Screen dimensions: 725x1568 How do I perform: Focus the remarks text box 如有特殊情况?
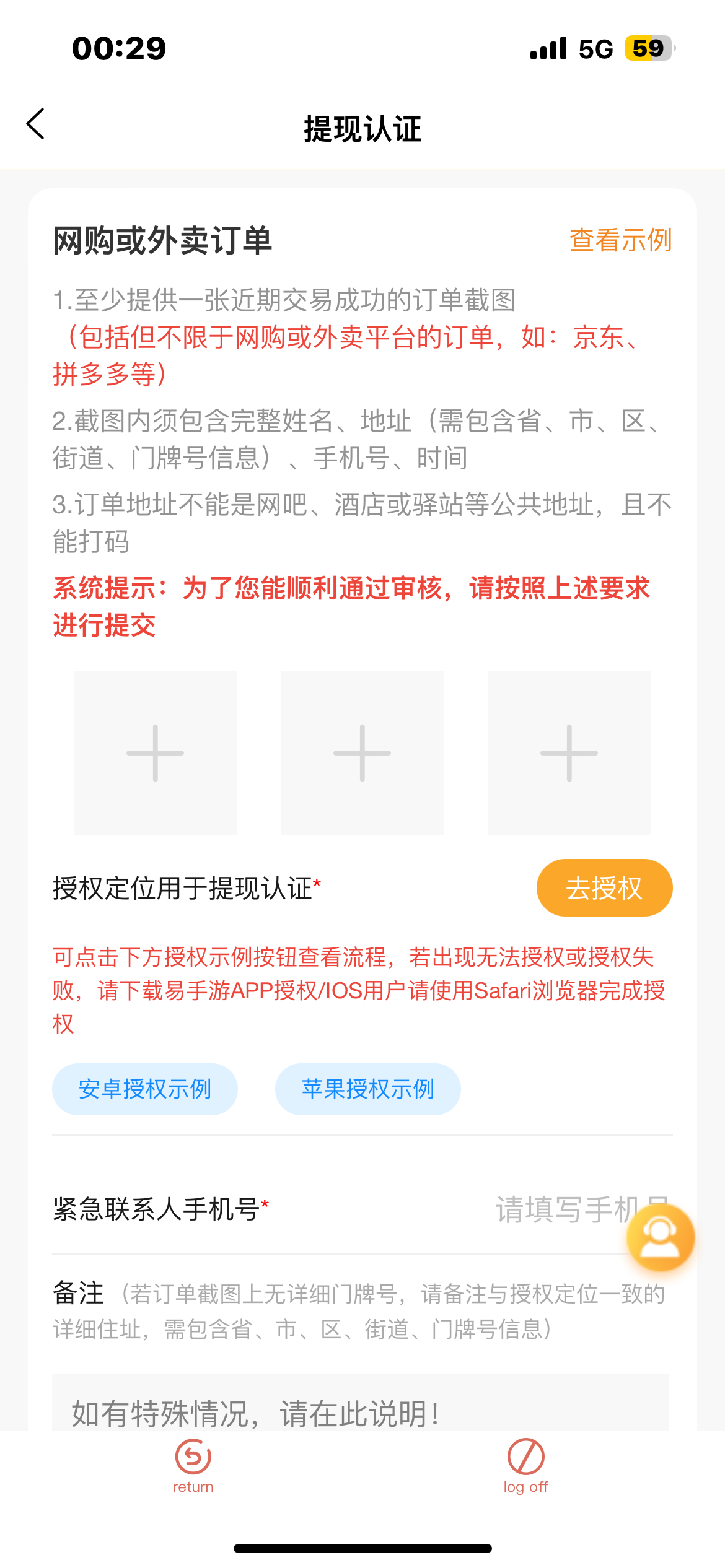359,1406
